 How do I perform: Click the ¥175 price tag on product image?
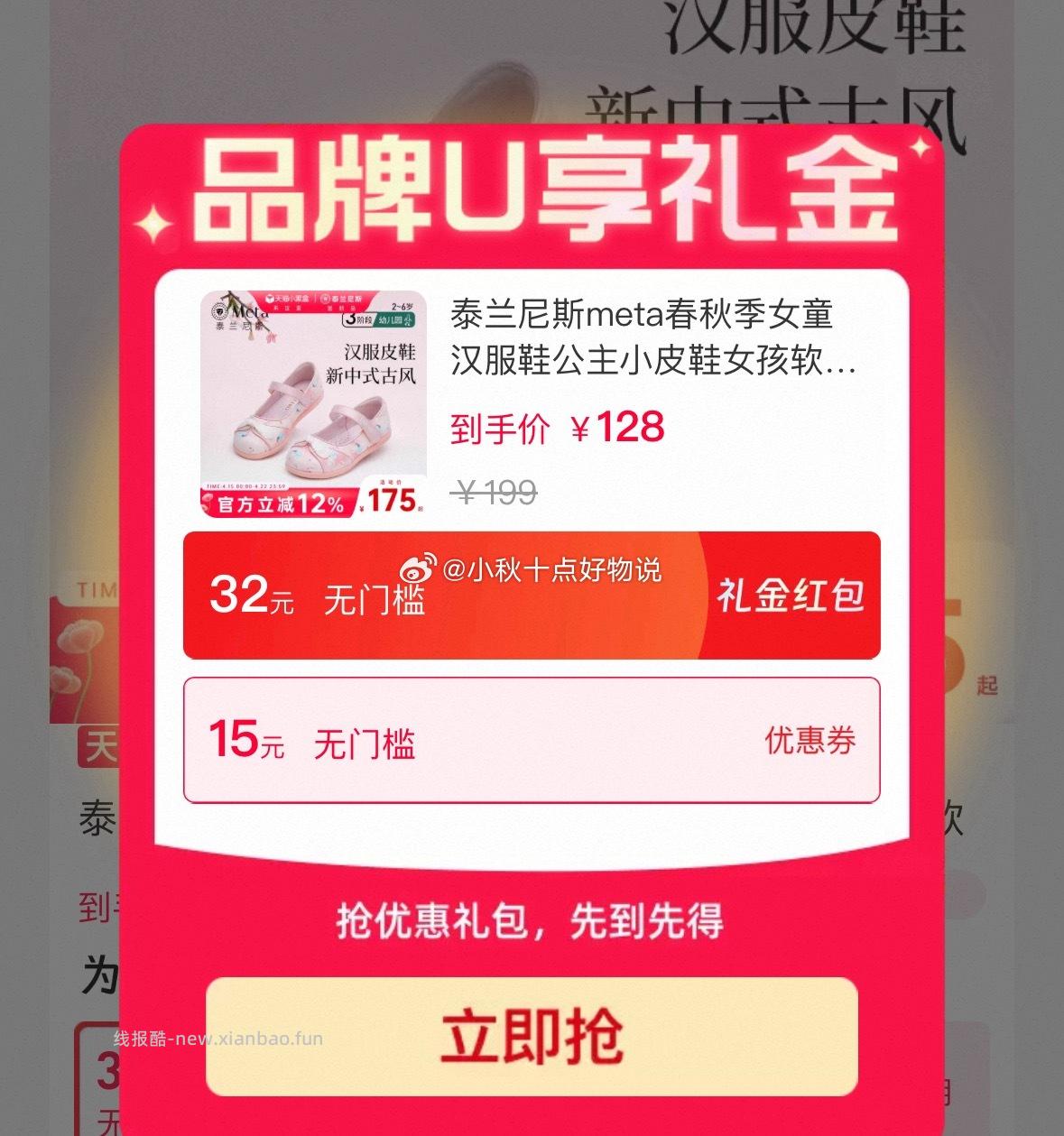coord(390,499)
